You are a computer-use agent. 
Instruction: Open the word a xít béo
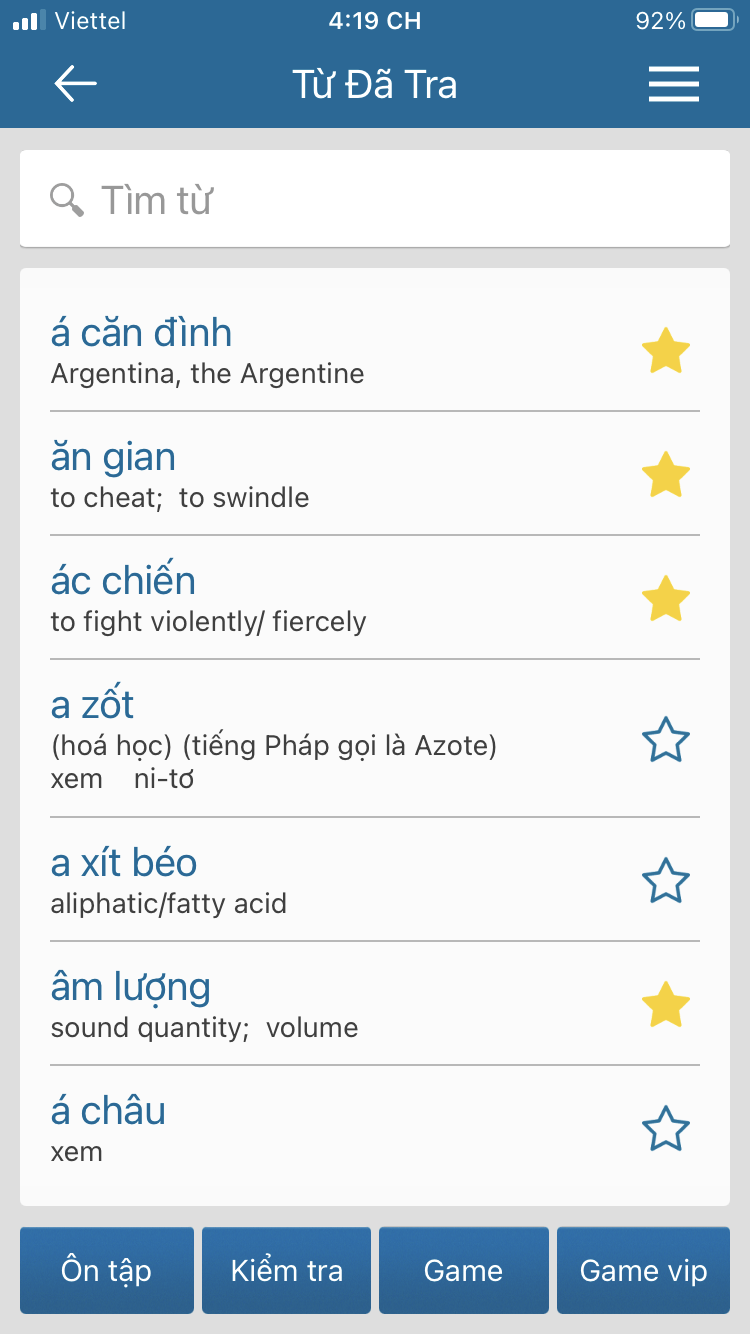pos(123,862)
